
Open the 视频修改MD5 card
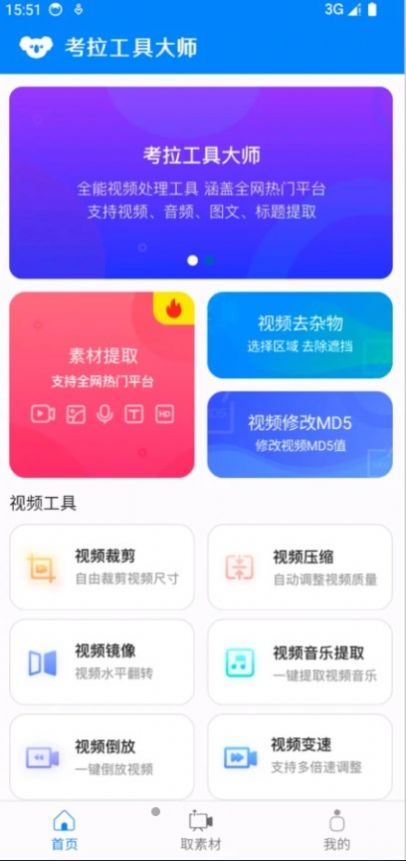tap(300, 434)
